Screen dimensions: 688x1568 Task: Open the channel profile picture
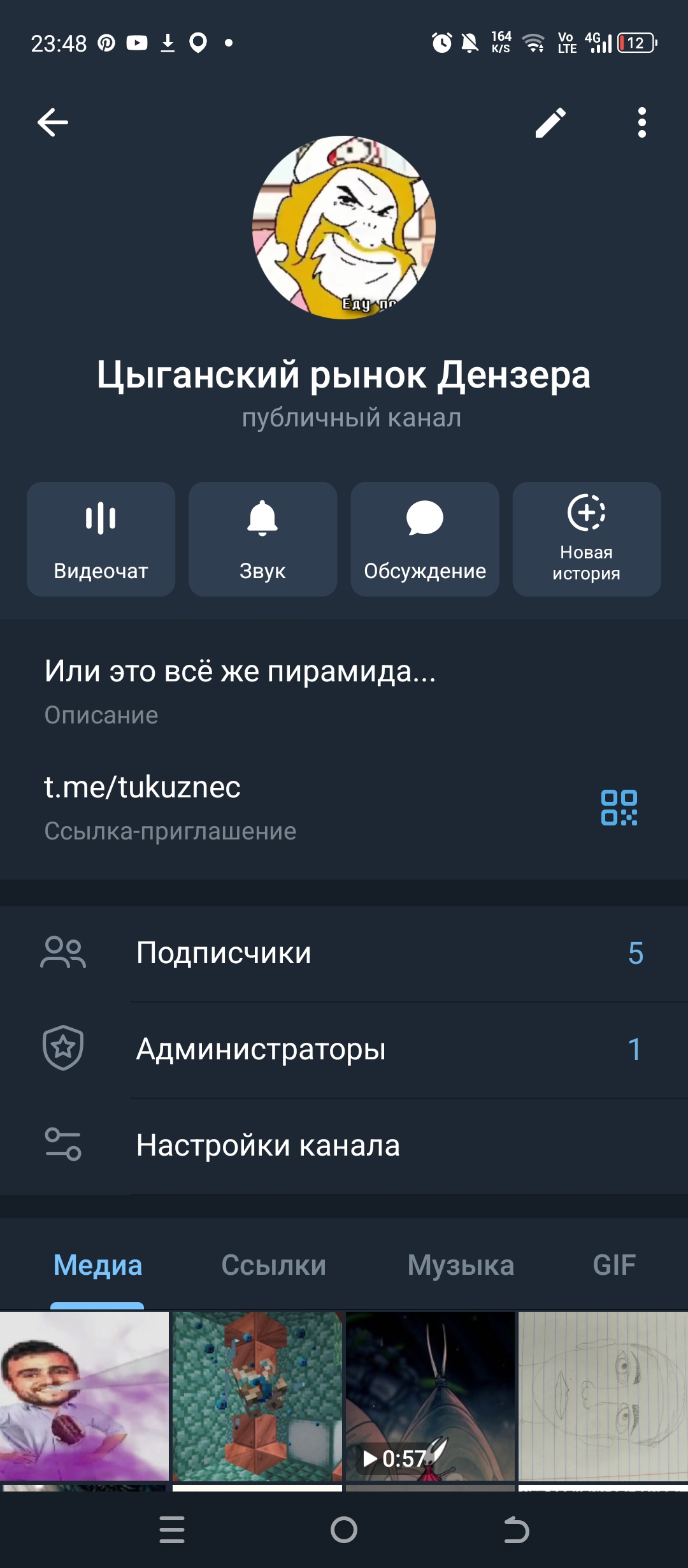click(x=344, y=228)
